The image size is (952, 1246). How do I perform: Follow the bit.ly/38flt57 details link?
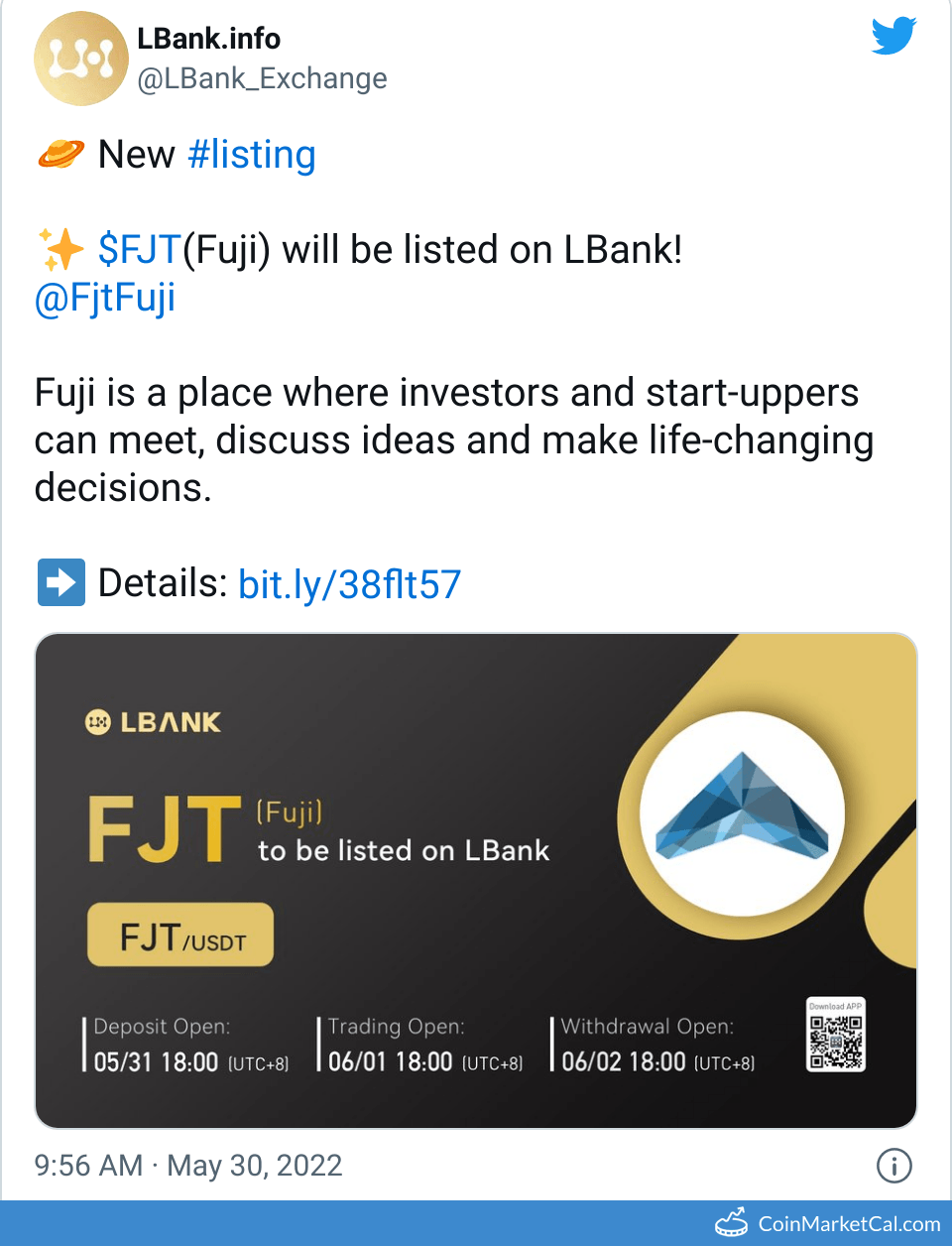(349, 584)
